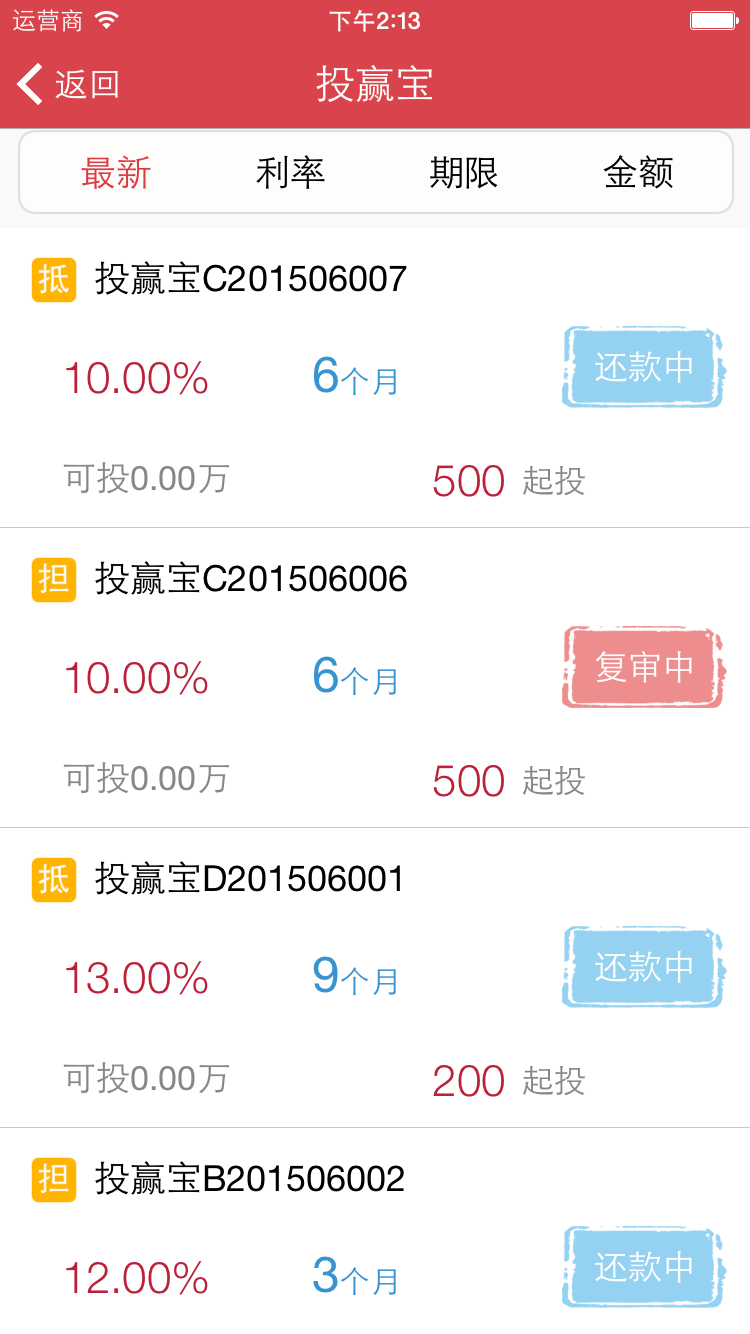Tap the 担 icon beside 投赢宝B201506002
Screen dimensions: 750x1334
pyautogui.click(x=53, y=1180)
